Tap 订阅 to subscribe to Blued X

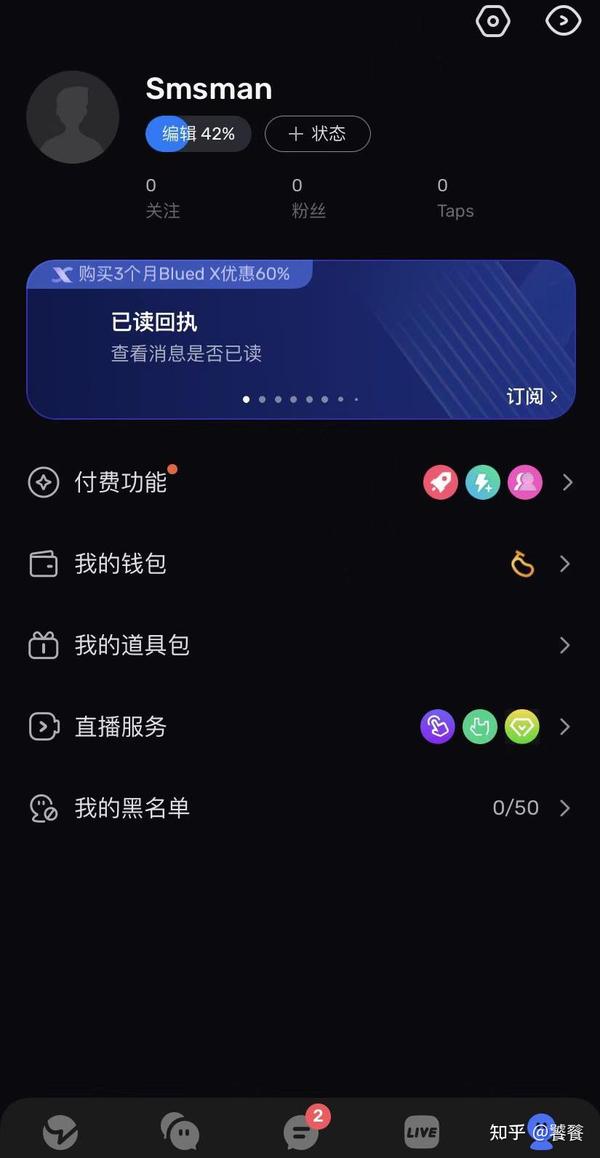[532, 397]
